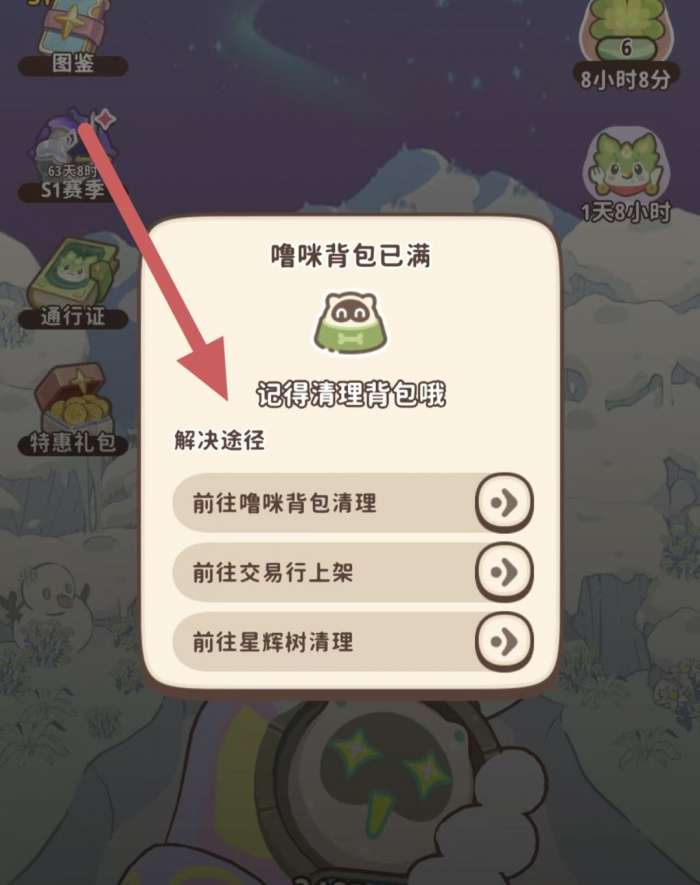Screen dimensions: 700x885
Task: Open 前往交易行上架 option
Action: click(353, 572)
